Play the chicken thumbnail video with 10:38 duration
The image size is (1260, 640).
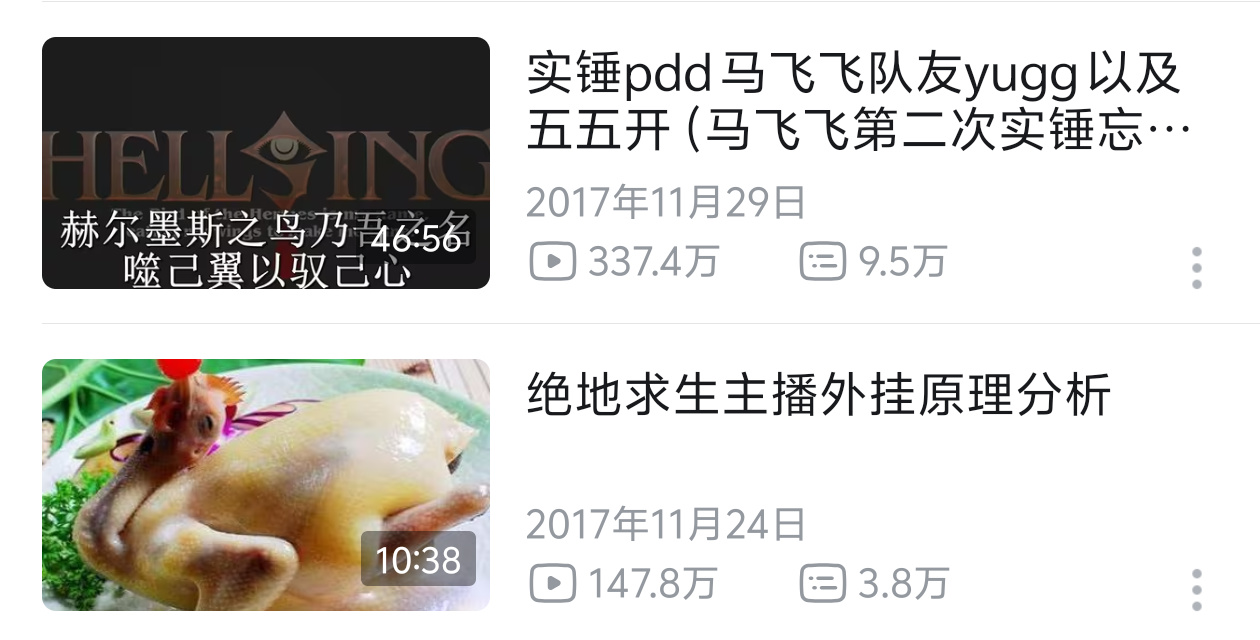point(265,485)
